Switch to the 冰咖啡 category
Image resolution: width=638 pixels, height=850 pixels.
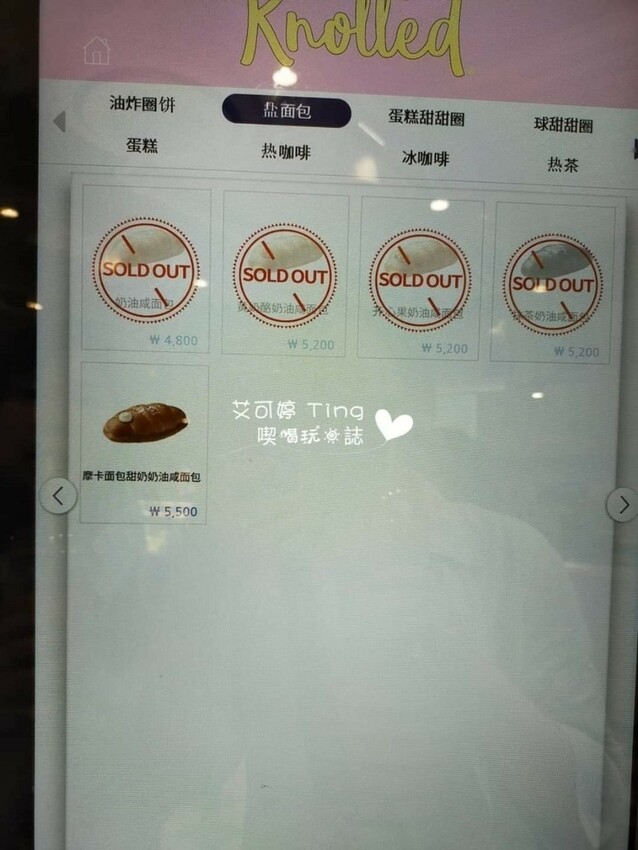(x=425, y=158)
